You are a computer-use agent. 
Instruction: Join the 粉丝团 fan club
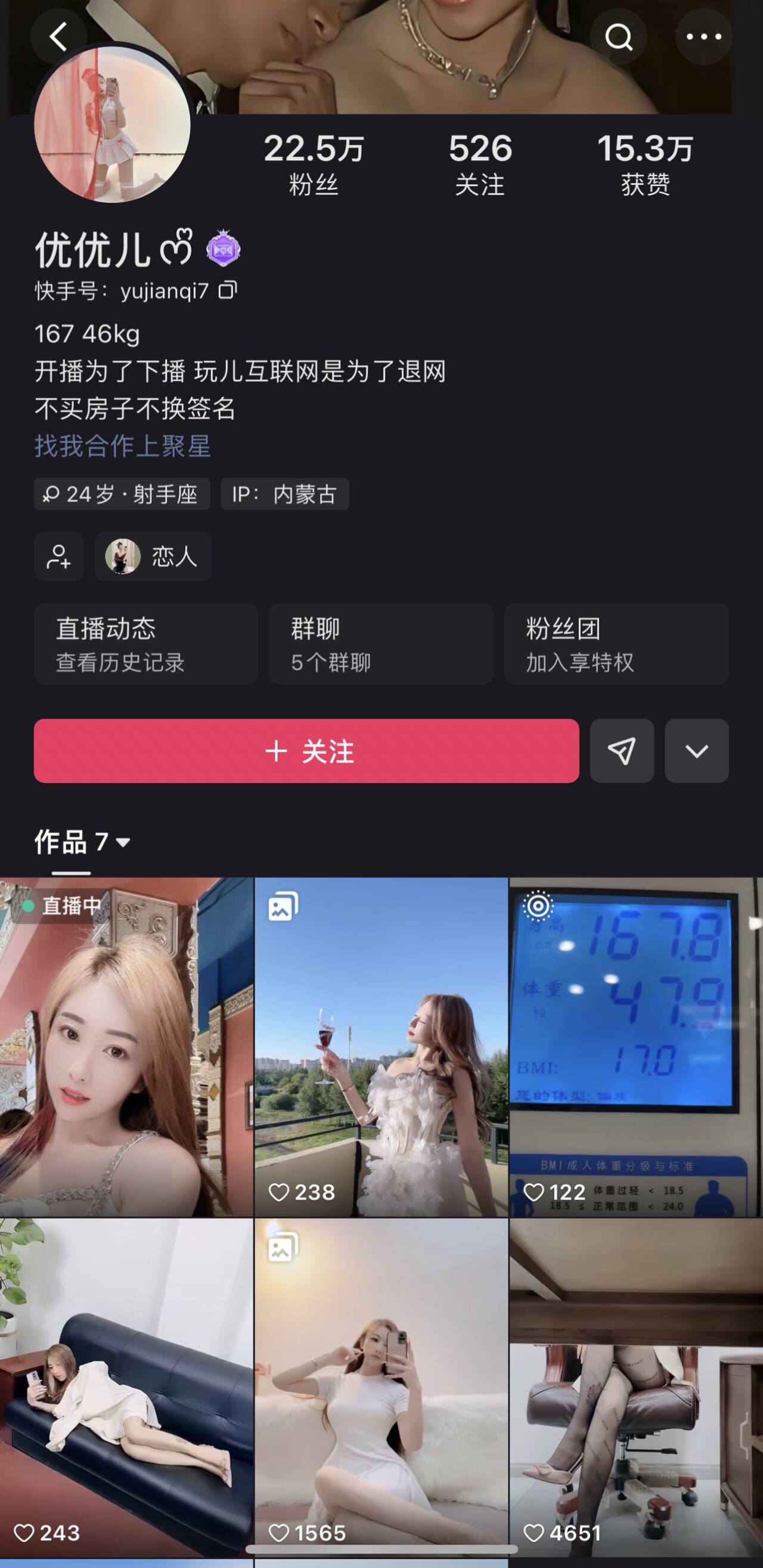(x=616, y=644)
